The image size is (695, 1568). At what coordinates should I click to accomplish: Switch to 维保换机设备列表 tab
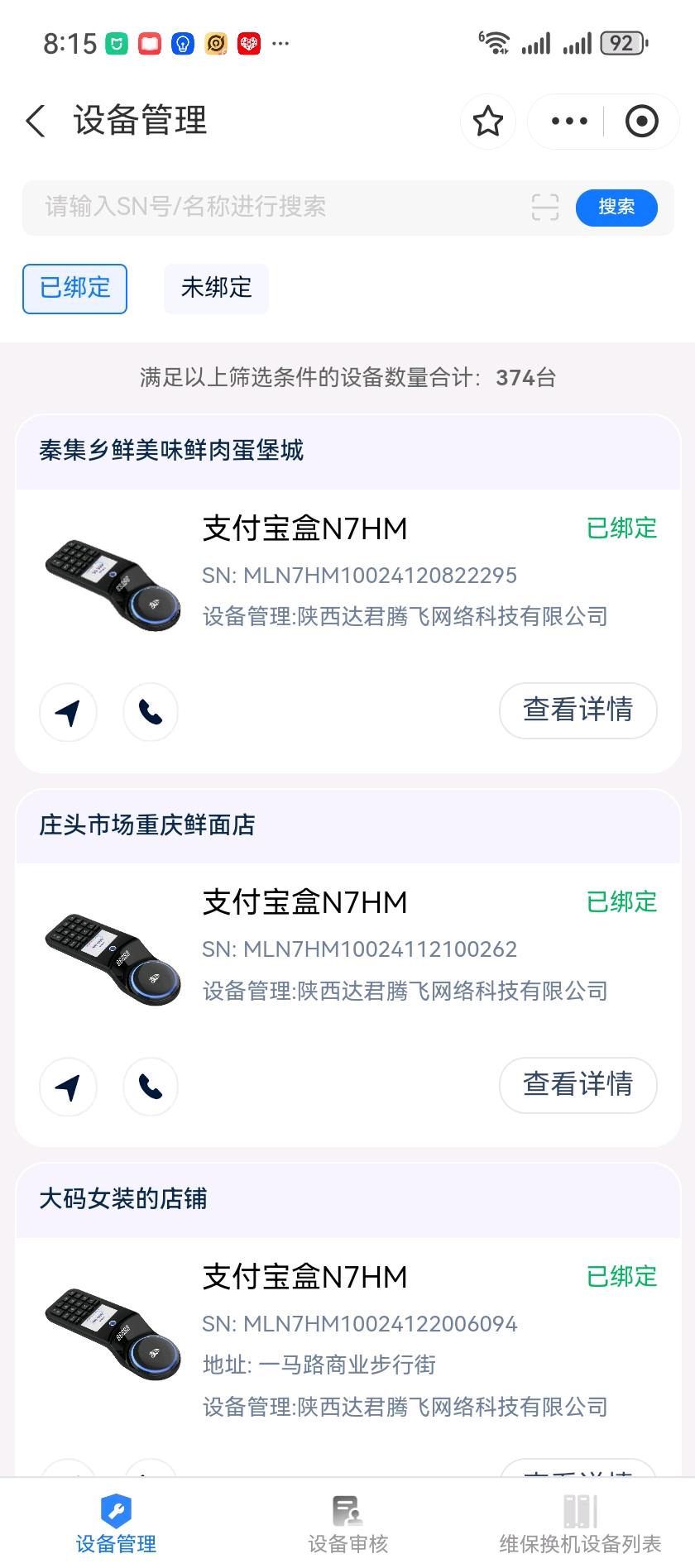578,1522
